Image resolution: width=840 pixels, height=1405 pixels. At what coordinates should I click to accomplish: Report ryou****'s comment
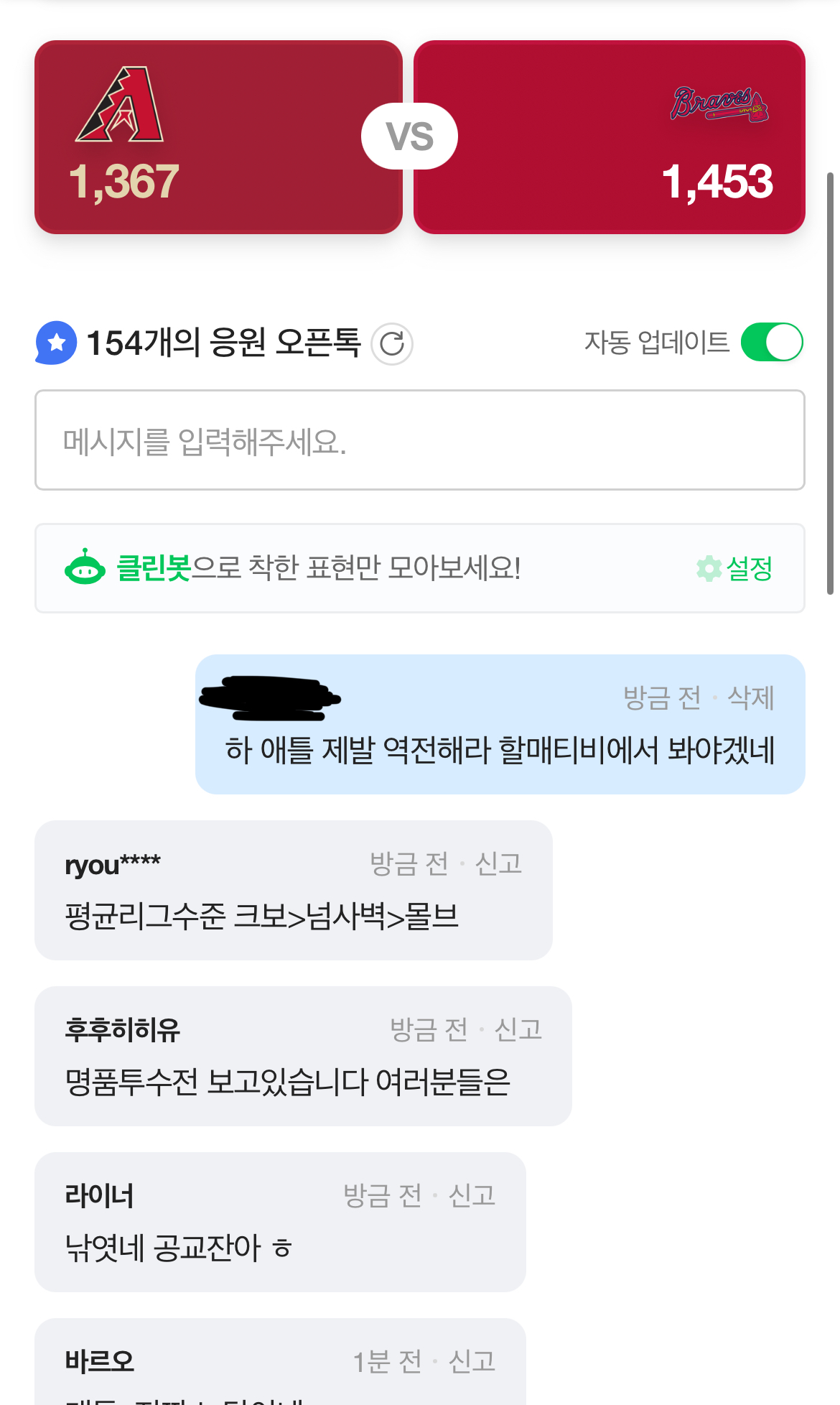coord(498,863)
